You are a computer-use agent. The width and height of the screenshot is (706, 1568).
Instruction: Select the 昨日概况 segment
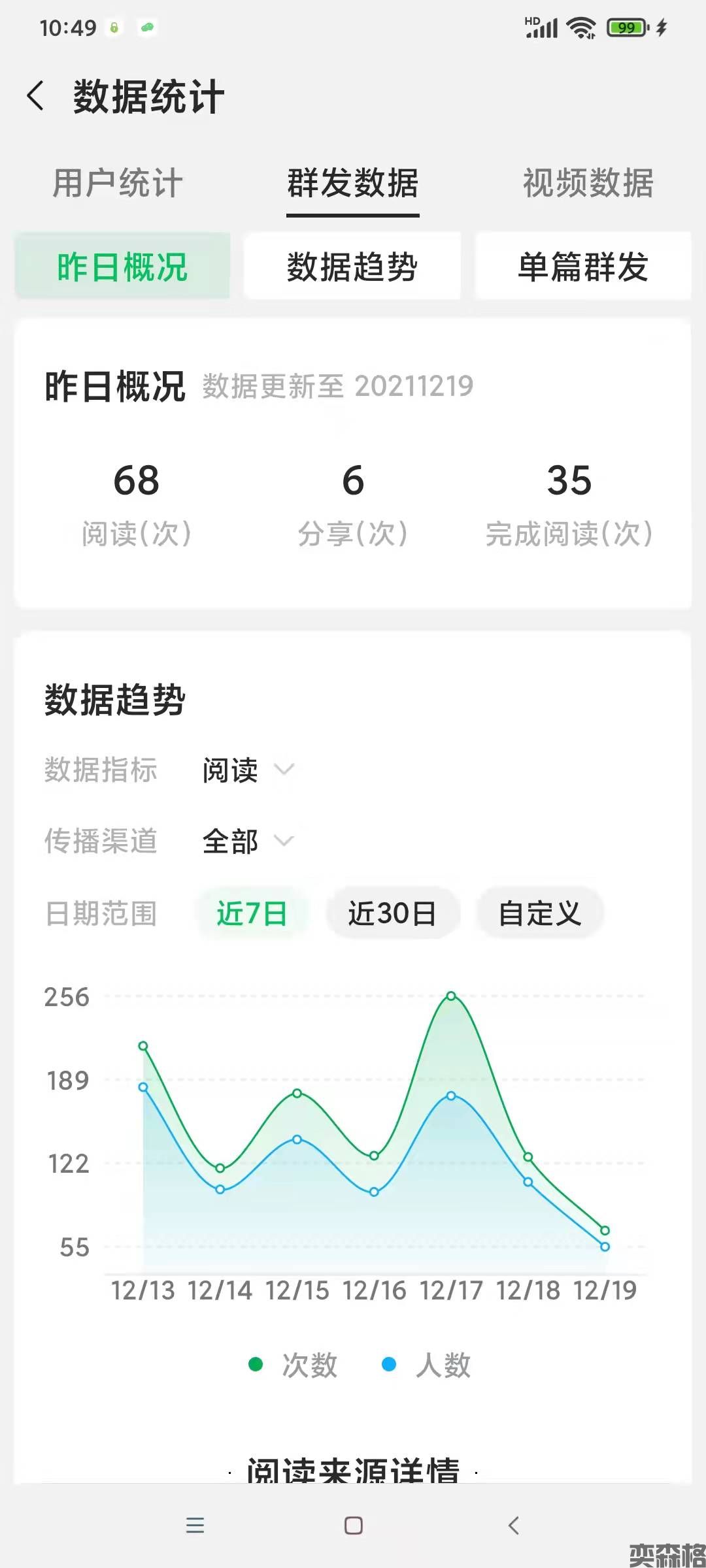click(122, 267)
